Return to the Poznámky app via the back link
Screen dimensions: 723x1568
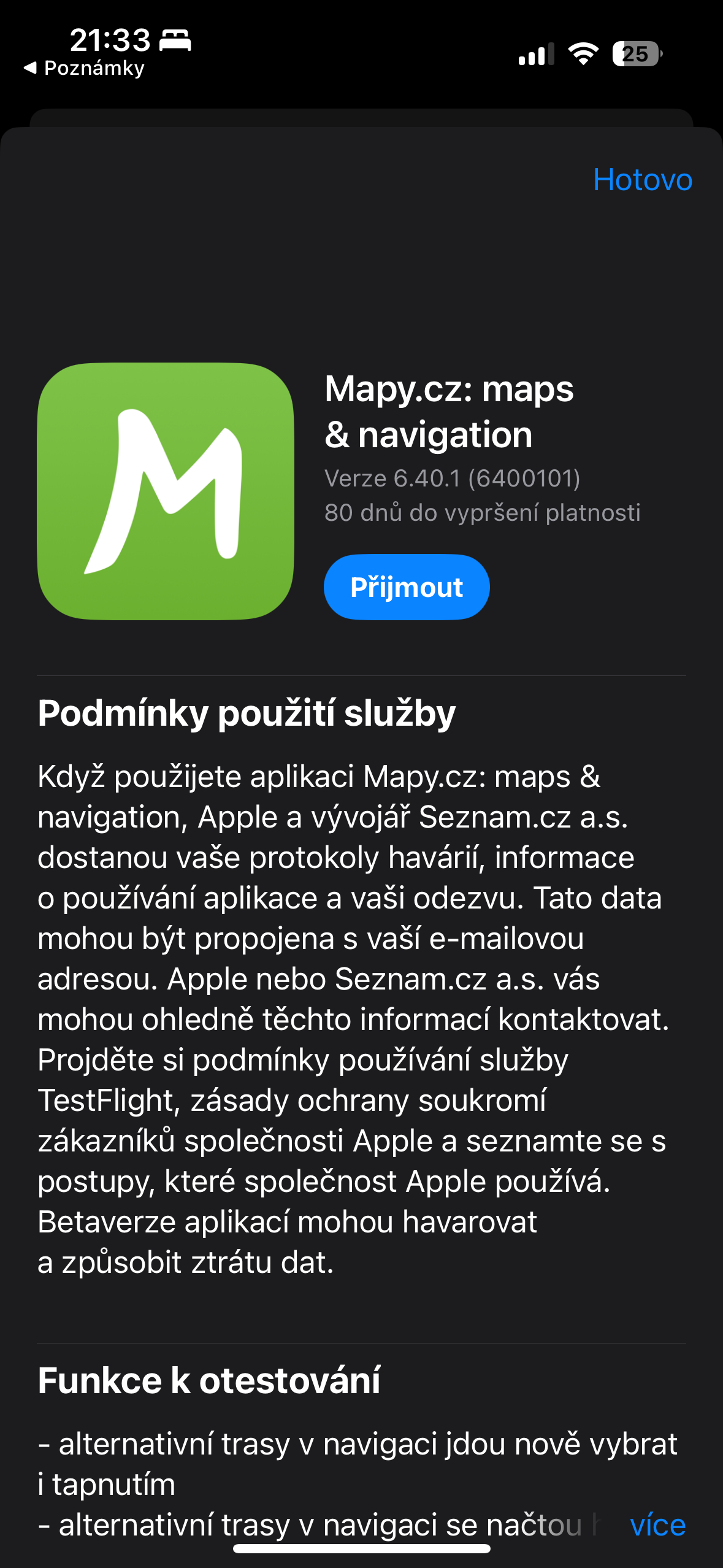(x=85, y=68)
